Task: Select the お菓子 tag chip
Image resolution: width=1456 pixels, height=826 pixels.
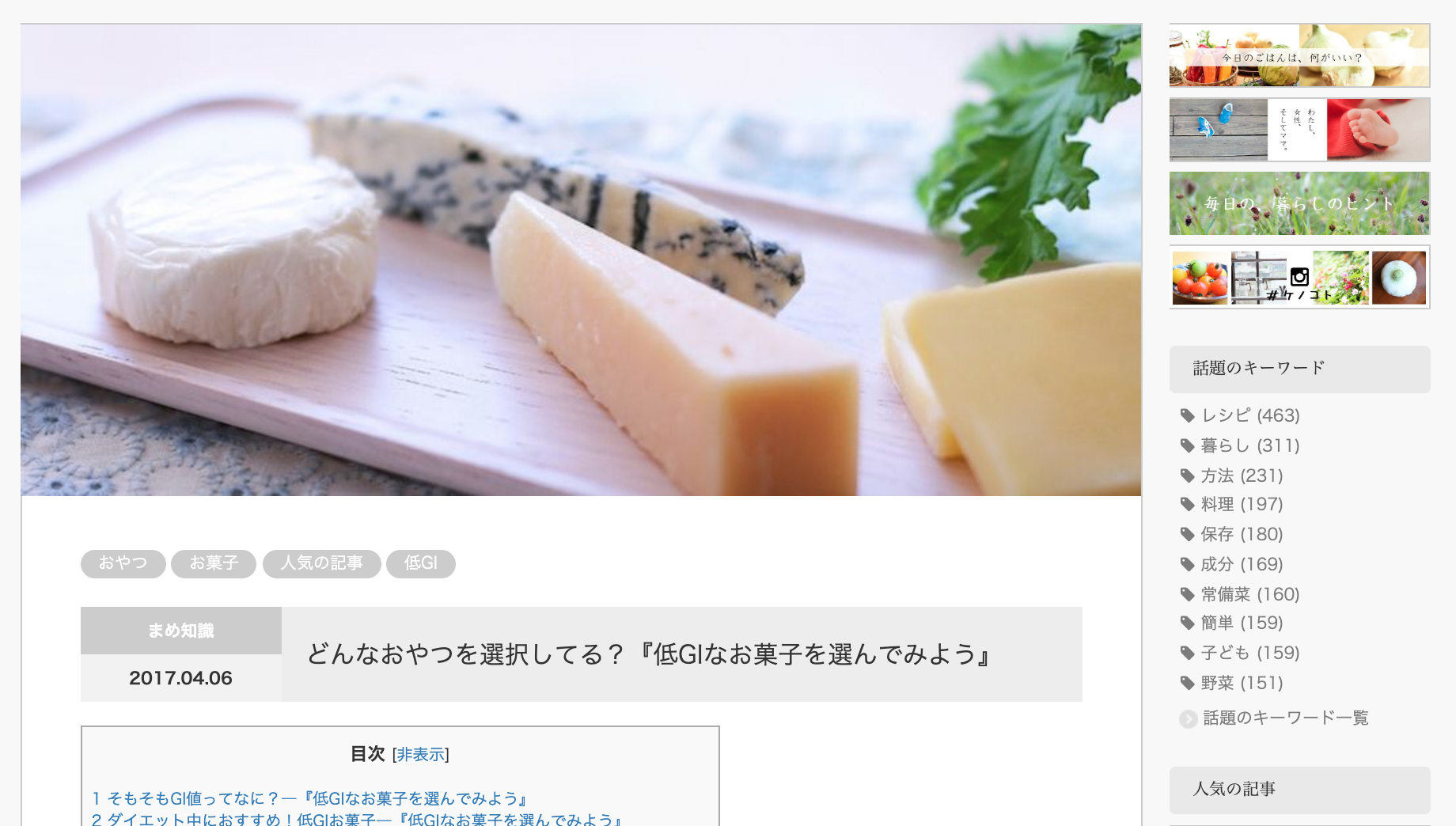Action: tap(214, 563)
